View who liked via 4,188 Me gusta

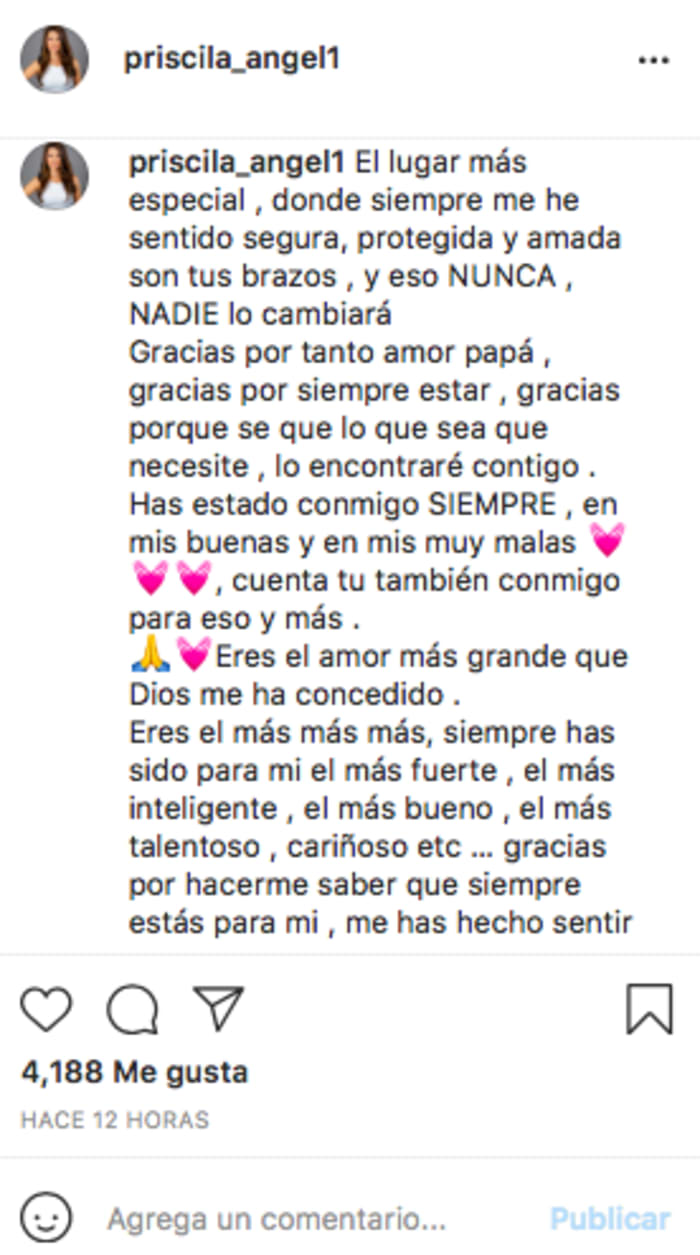coord(134,1073)
